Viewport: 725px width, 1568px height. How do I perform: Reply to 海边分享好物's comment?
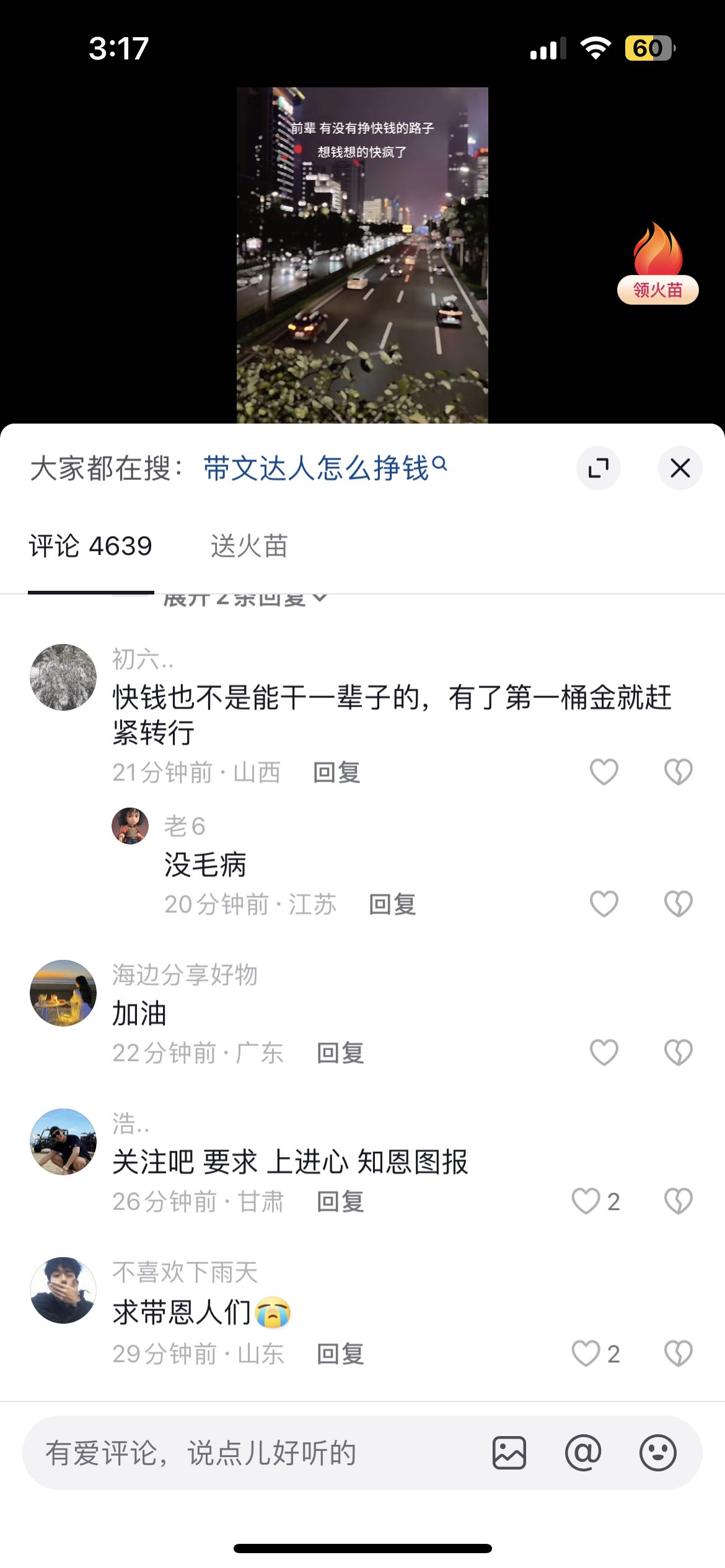click(340, 1053)
